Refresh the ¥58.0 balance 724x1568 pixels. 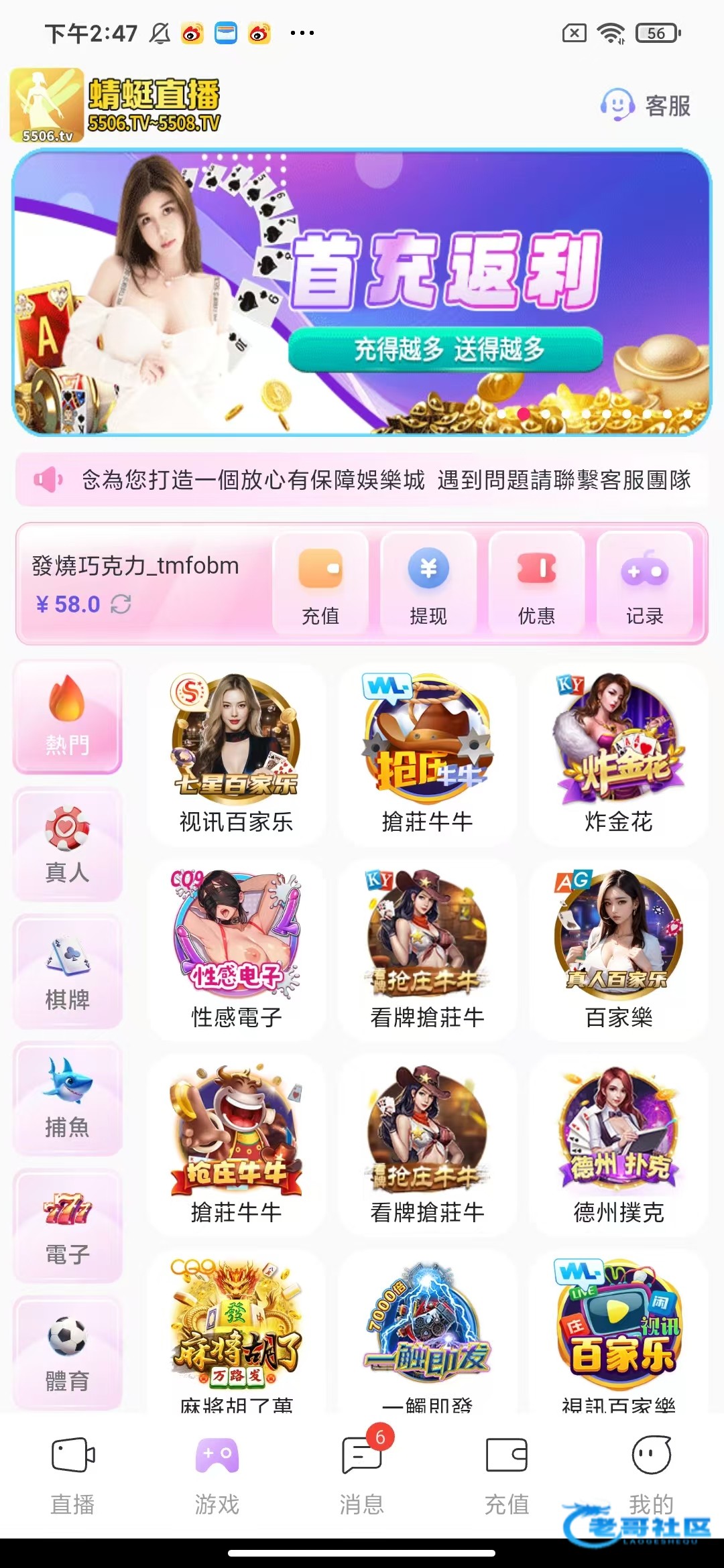121,604
